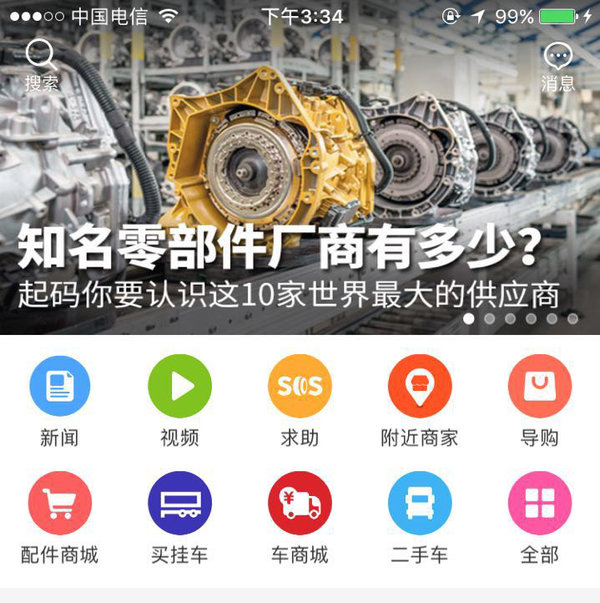The width and height of the screenshot is (600, 603).
Task: Open the 消息 messages icon
Action: pos(557,64)
